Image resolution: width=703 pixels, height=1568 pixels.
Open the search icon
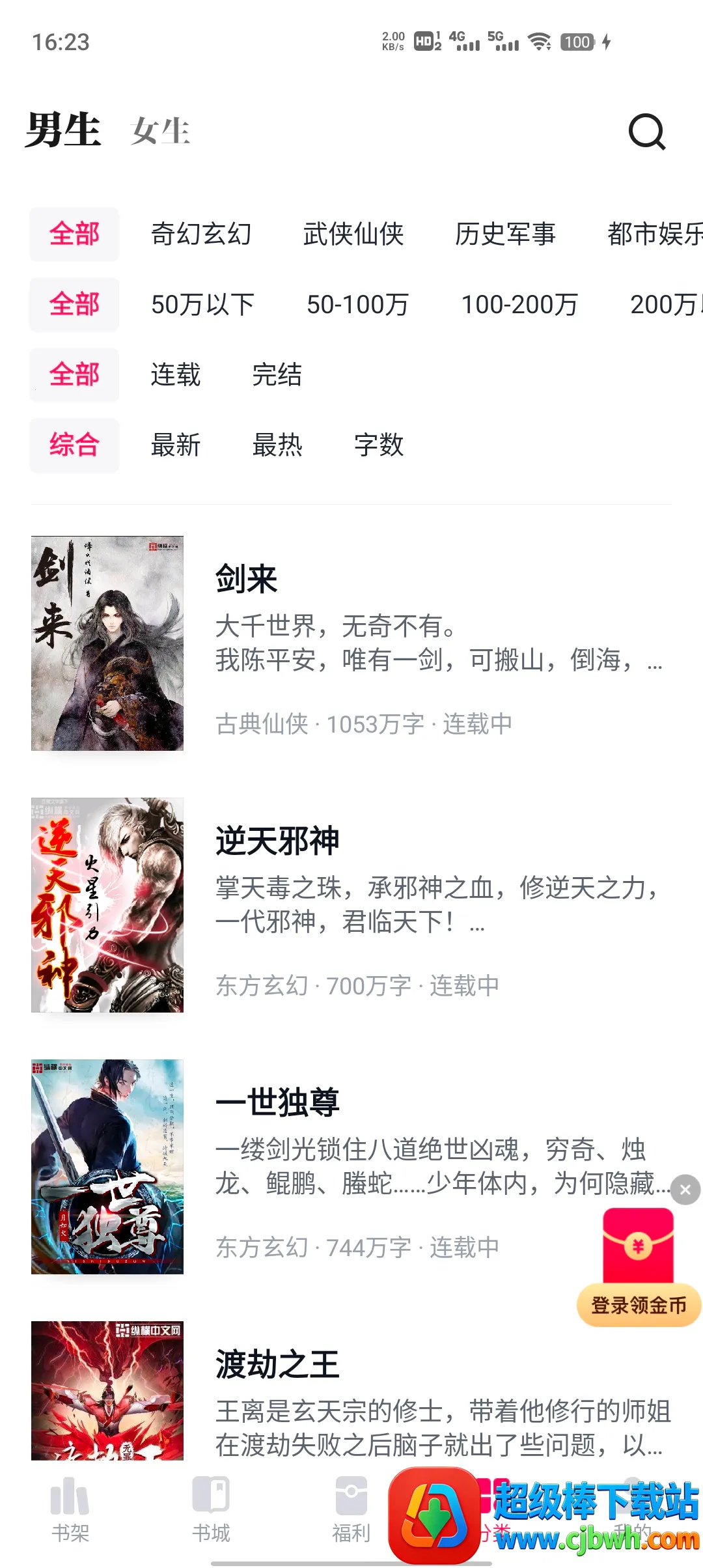click(646, 132)
